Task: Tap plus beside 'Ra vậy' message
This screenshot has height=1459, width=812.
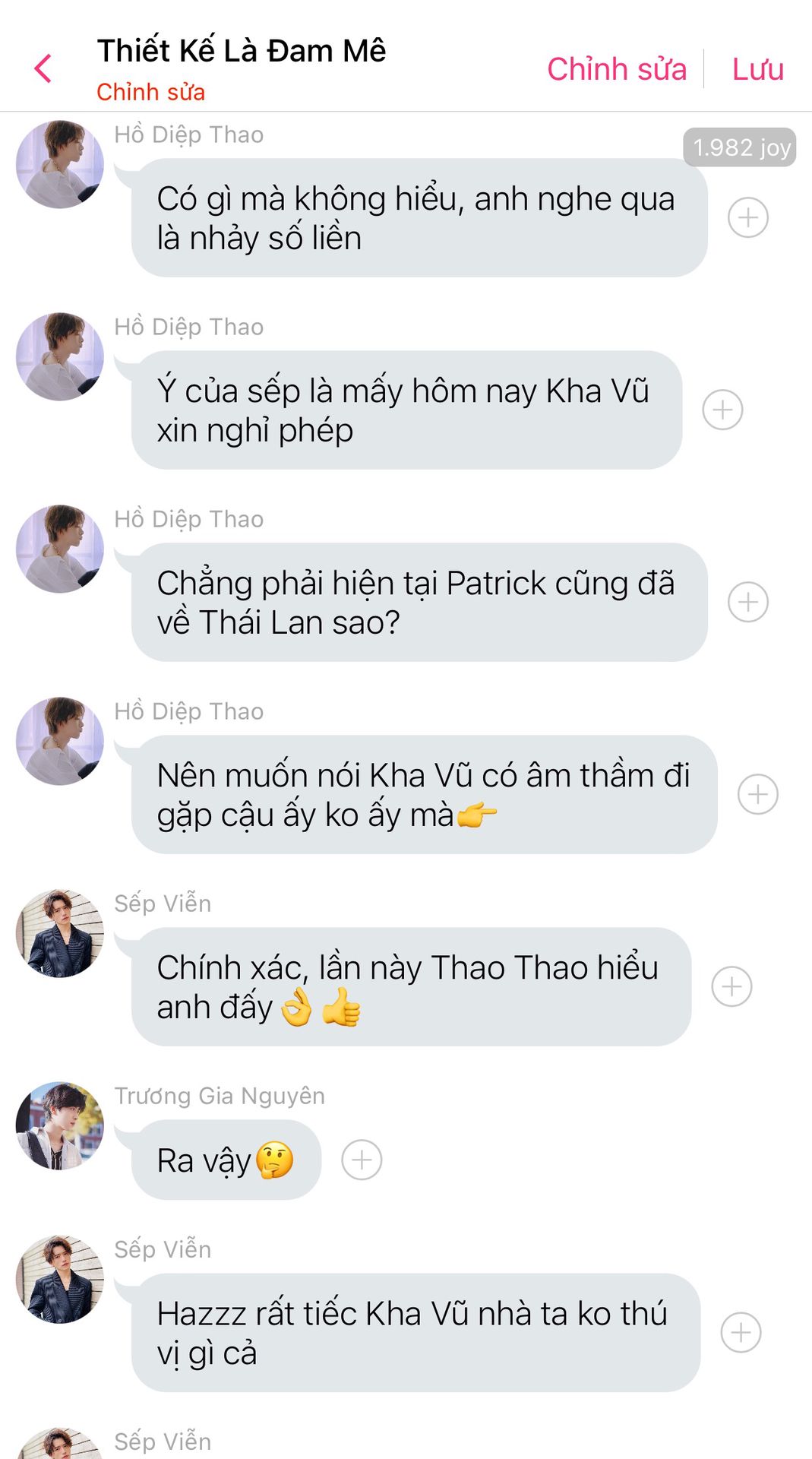Action: coord(362,1160)
